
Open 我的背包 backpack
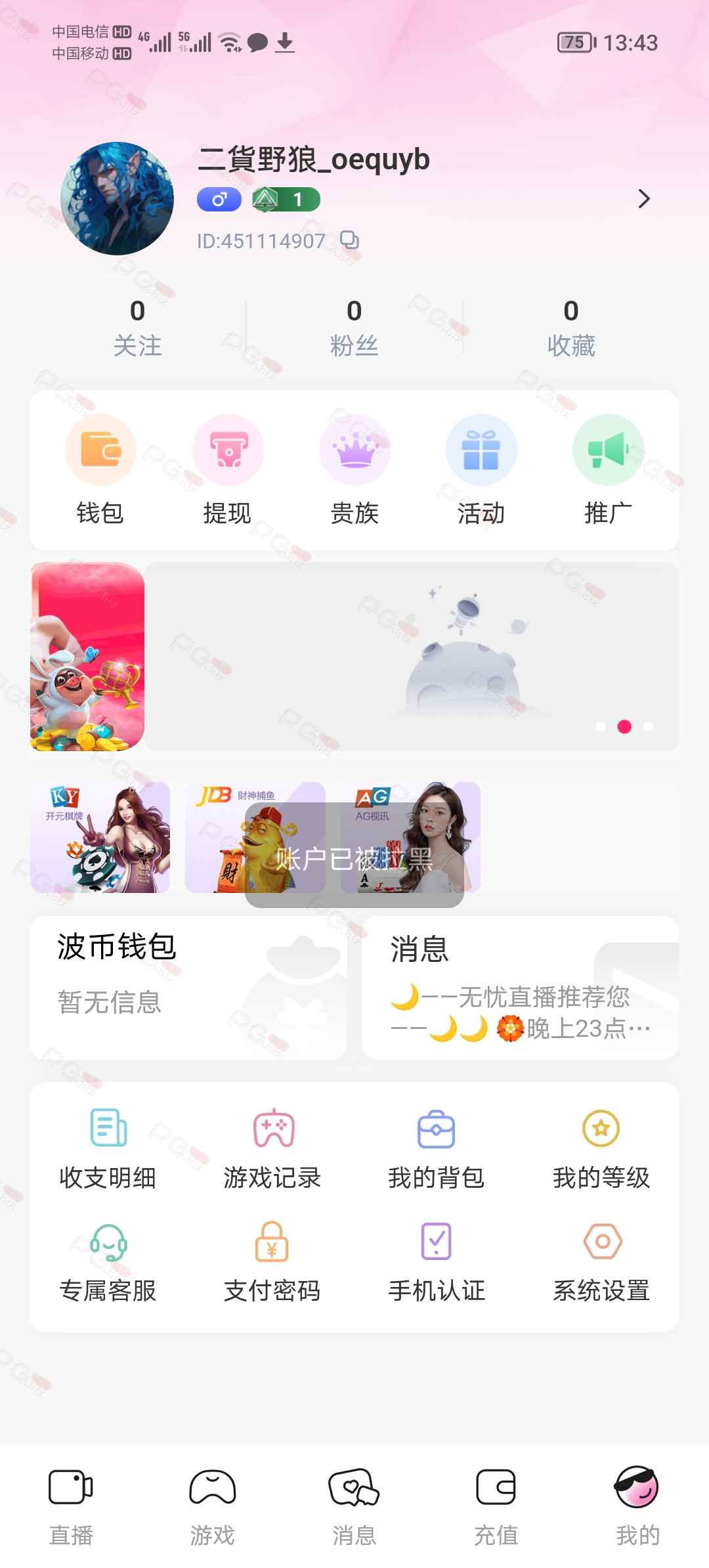[x=437, y=1149]
